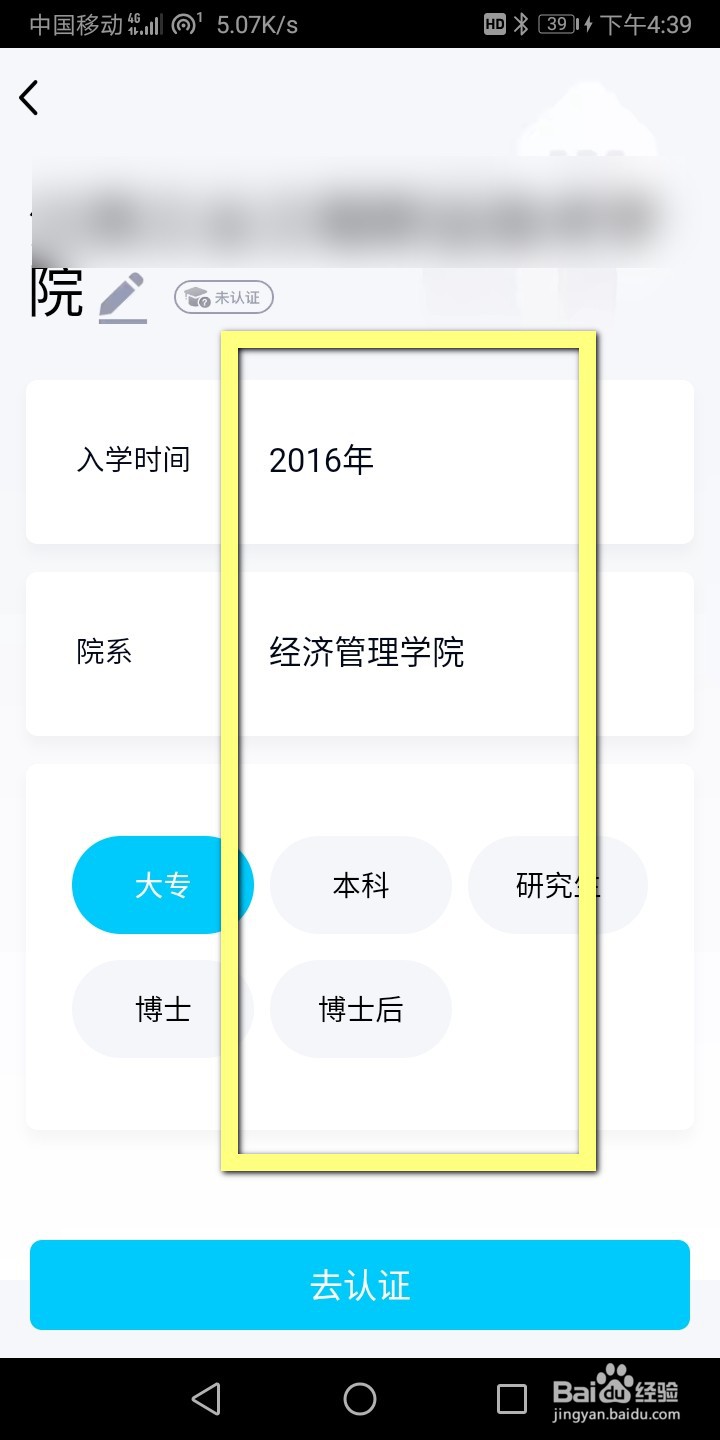This screenshot has width=720, height=1440.
Task: Tap the back arrow at top left
Action: coord(28,97)
